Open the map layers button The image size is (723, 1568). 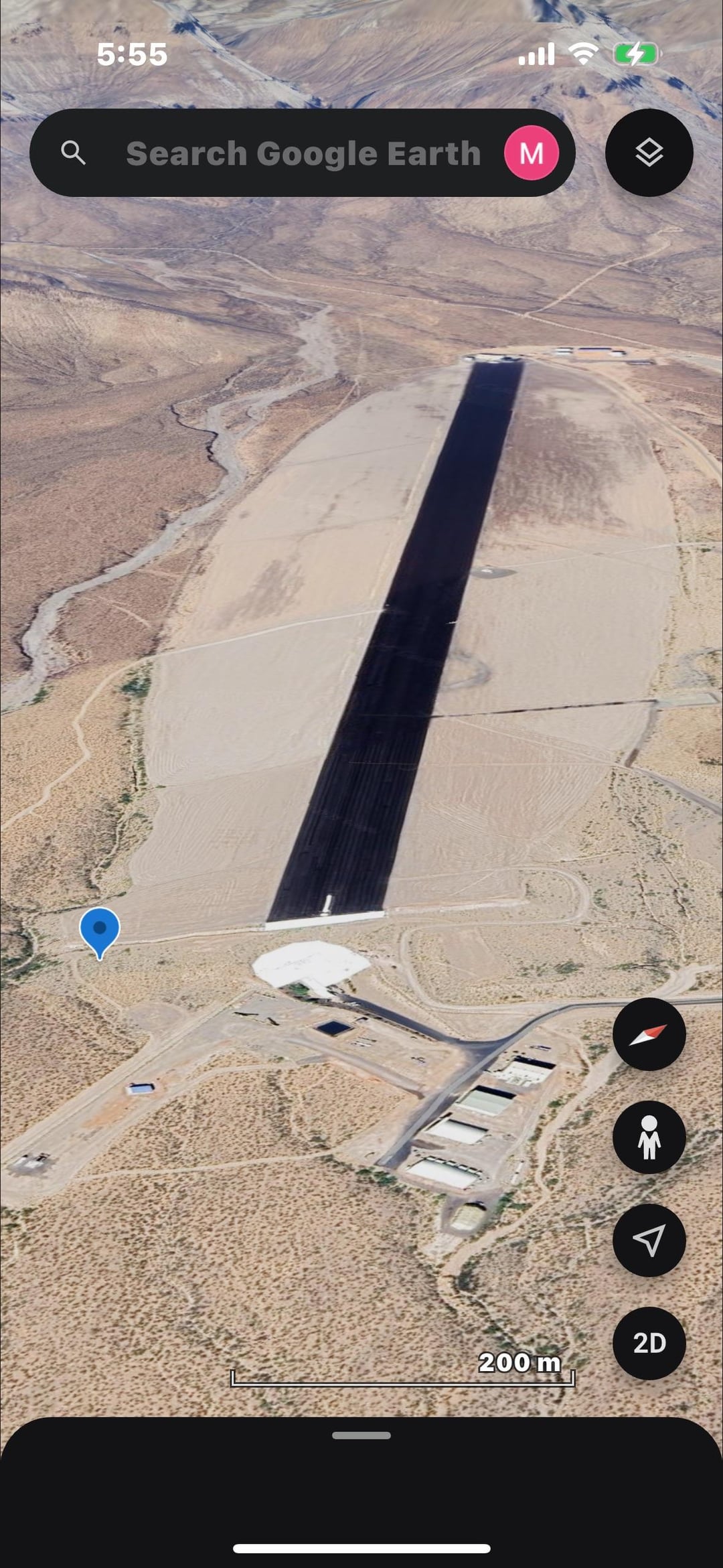[649, 153]
